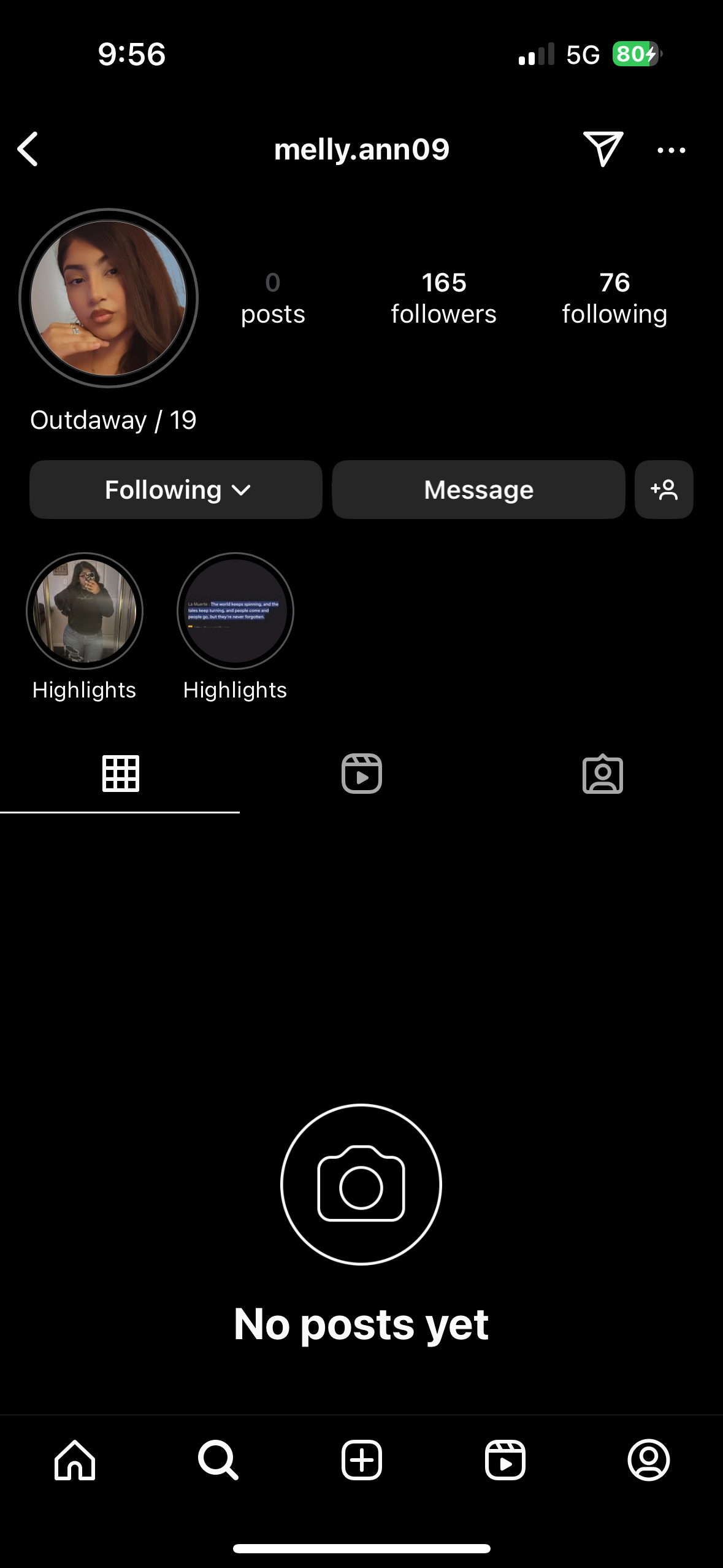Open the second Highlights story with quote text
This screenshot has height=1568, width=723.
point(235,611)
